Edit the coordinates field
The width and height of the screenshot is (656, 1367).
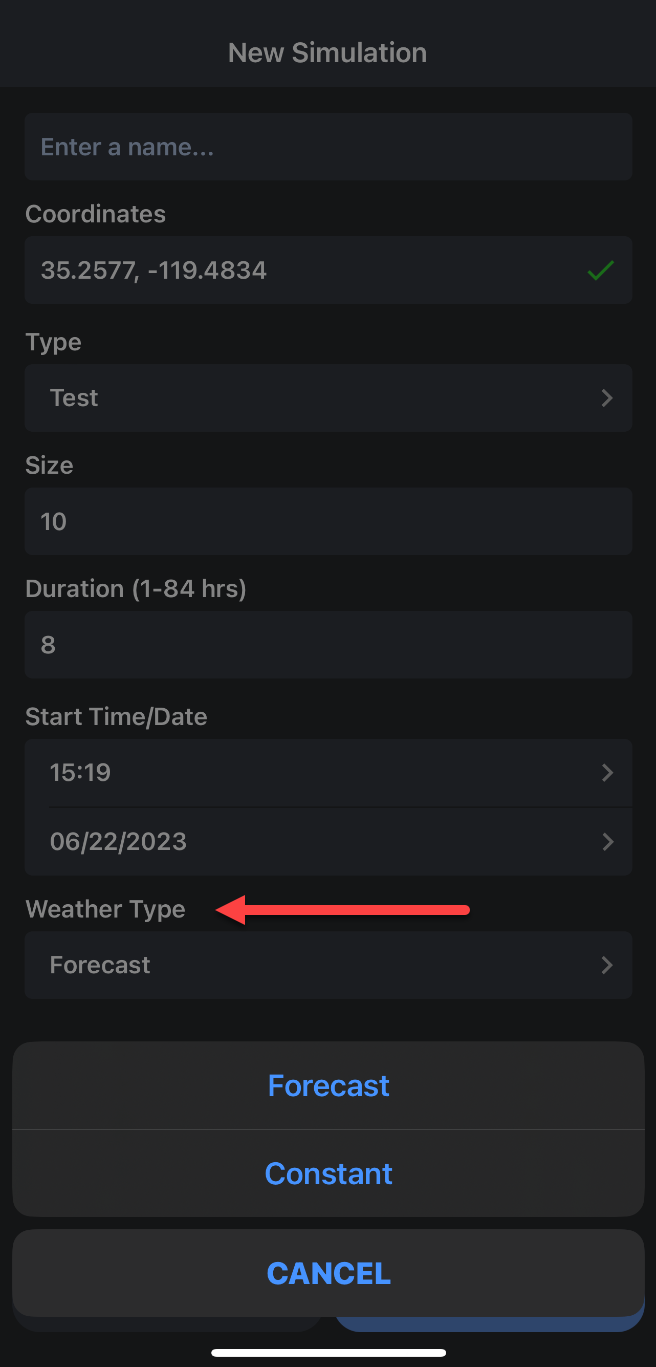300,270
